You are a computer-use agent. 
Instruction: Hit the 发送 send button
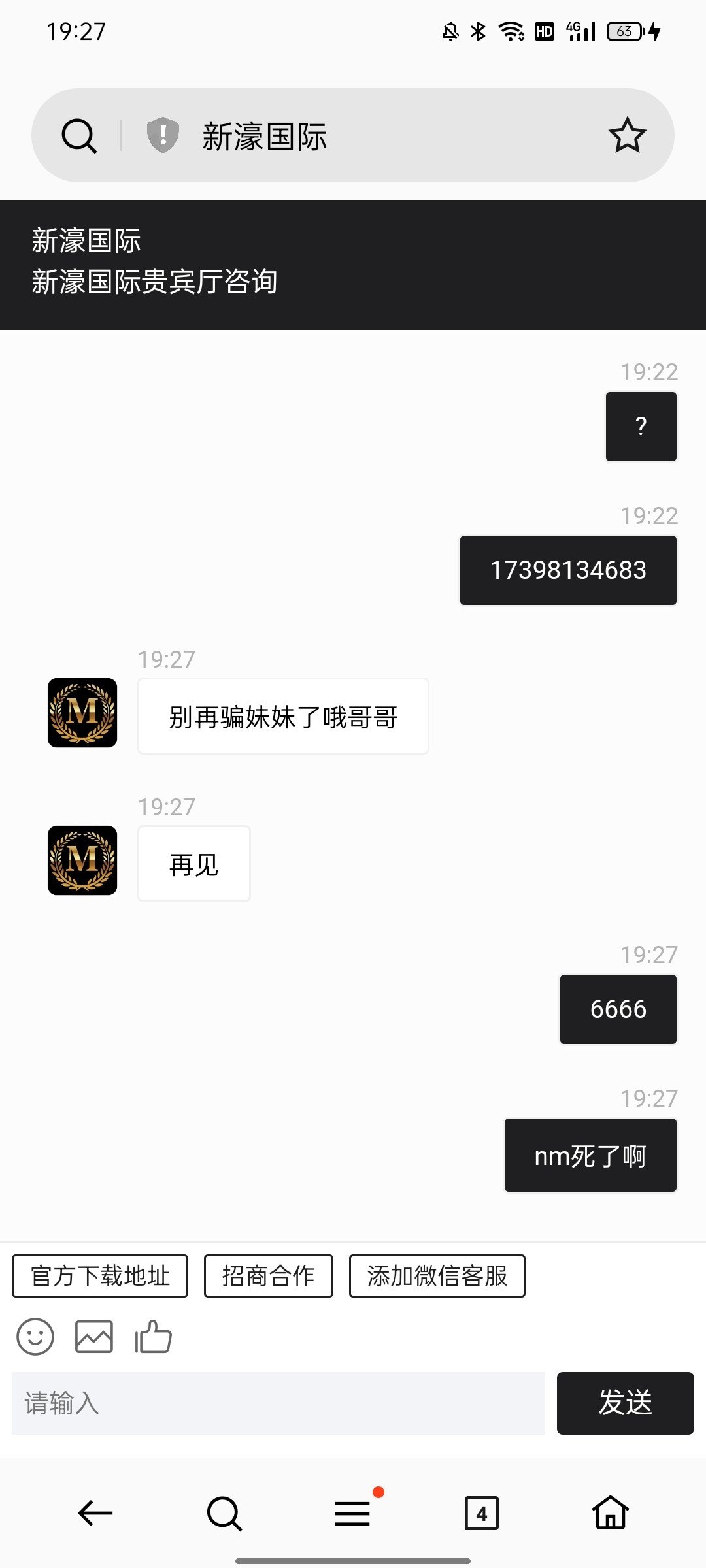625,1403
